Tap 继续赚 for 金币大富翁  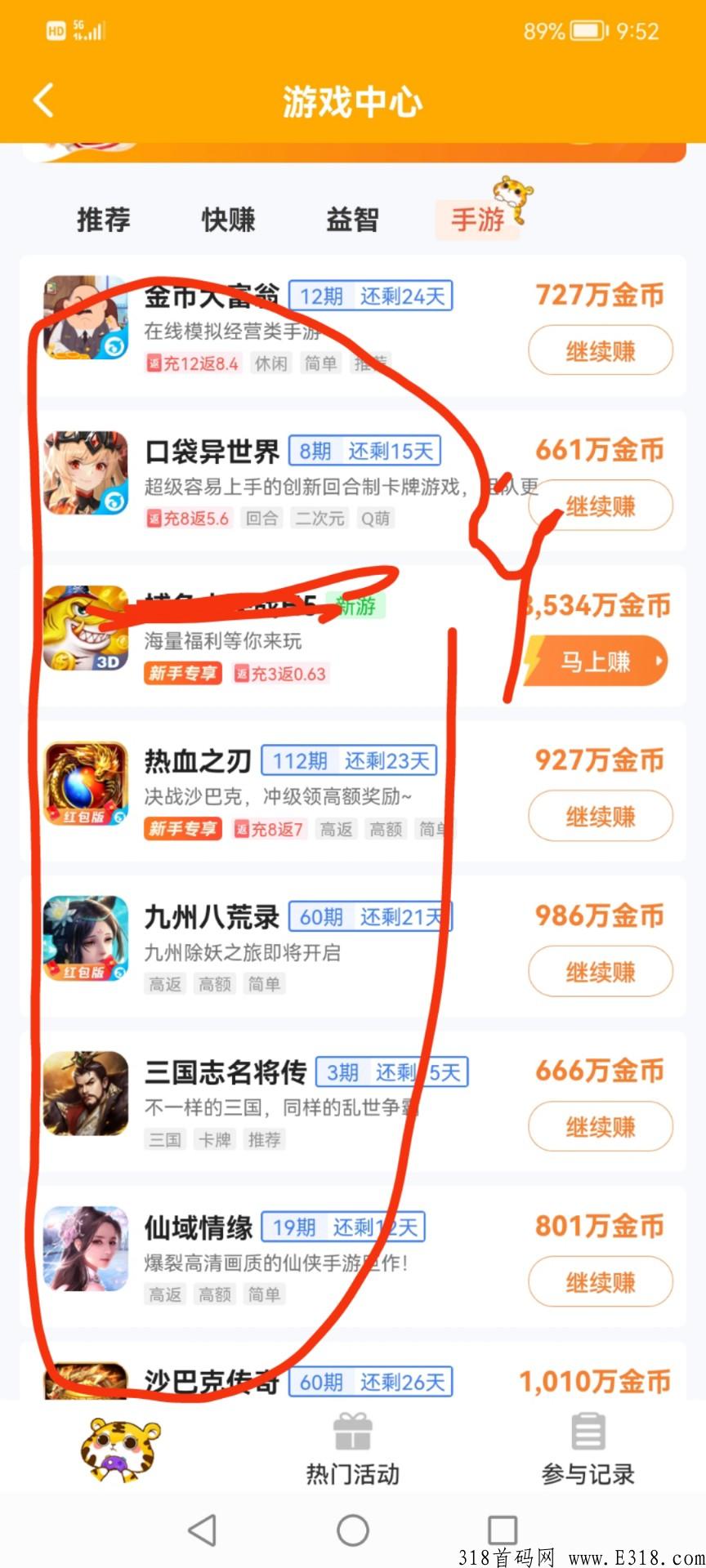point(601,351)
